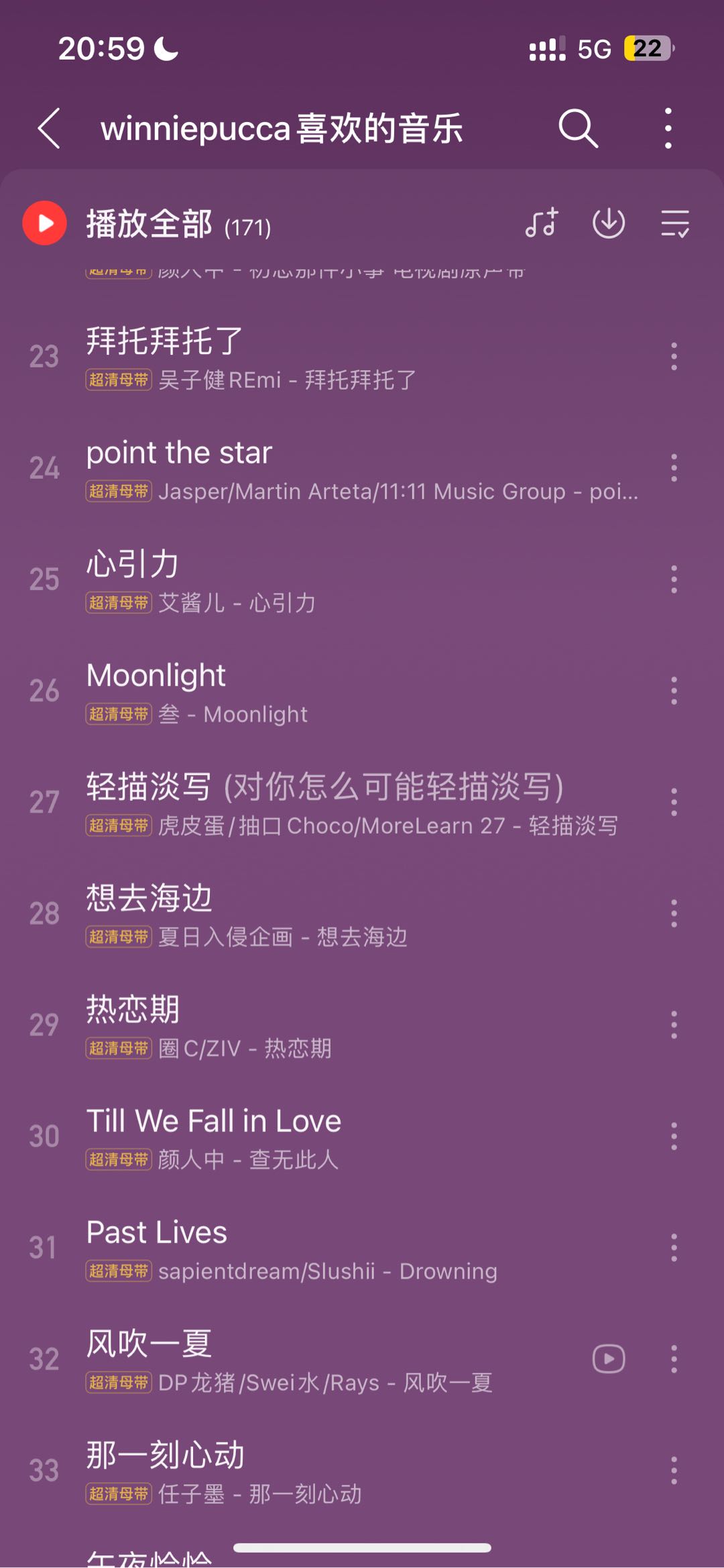Open the top-right overflow menu
The height and width of the screenshot is (1568, 724).
tap(668, 127)
